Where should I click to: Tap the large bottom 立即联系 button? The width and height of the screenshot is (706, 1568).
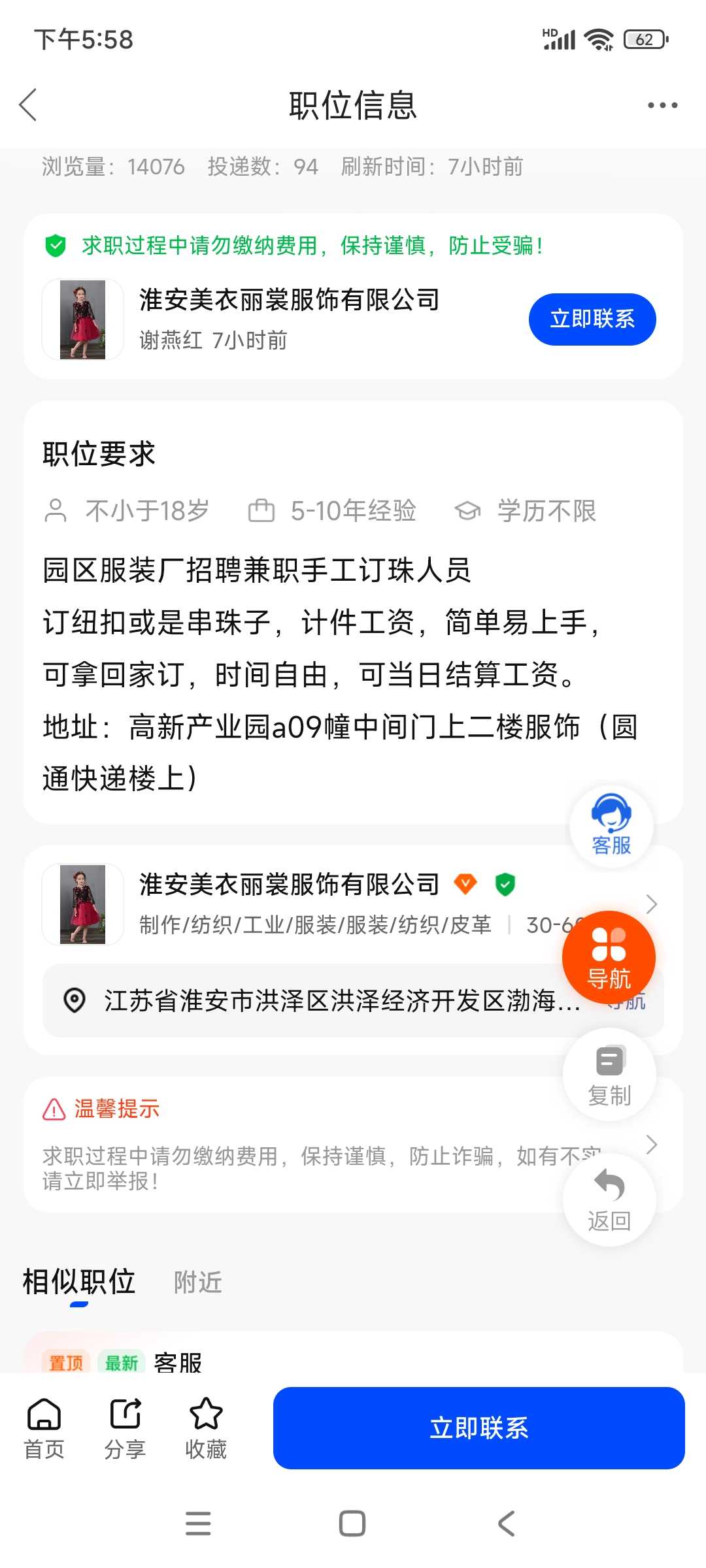(479, 1428)
